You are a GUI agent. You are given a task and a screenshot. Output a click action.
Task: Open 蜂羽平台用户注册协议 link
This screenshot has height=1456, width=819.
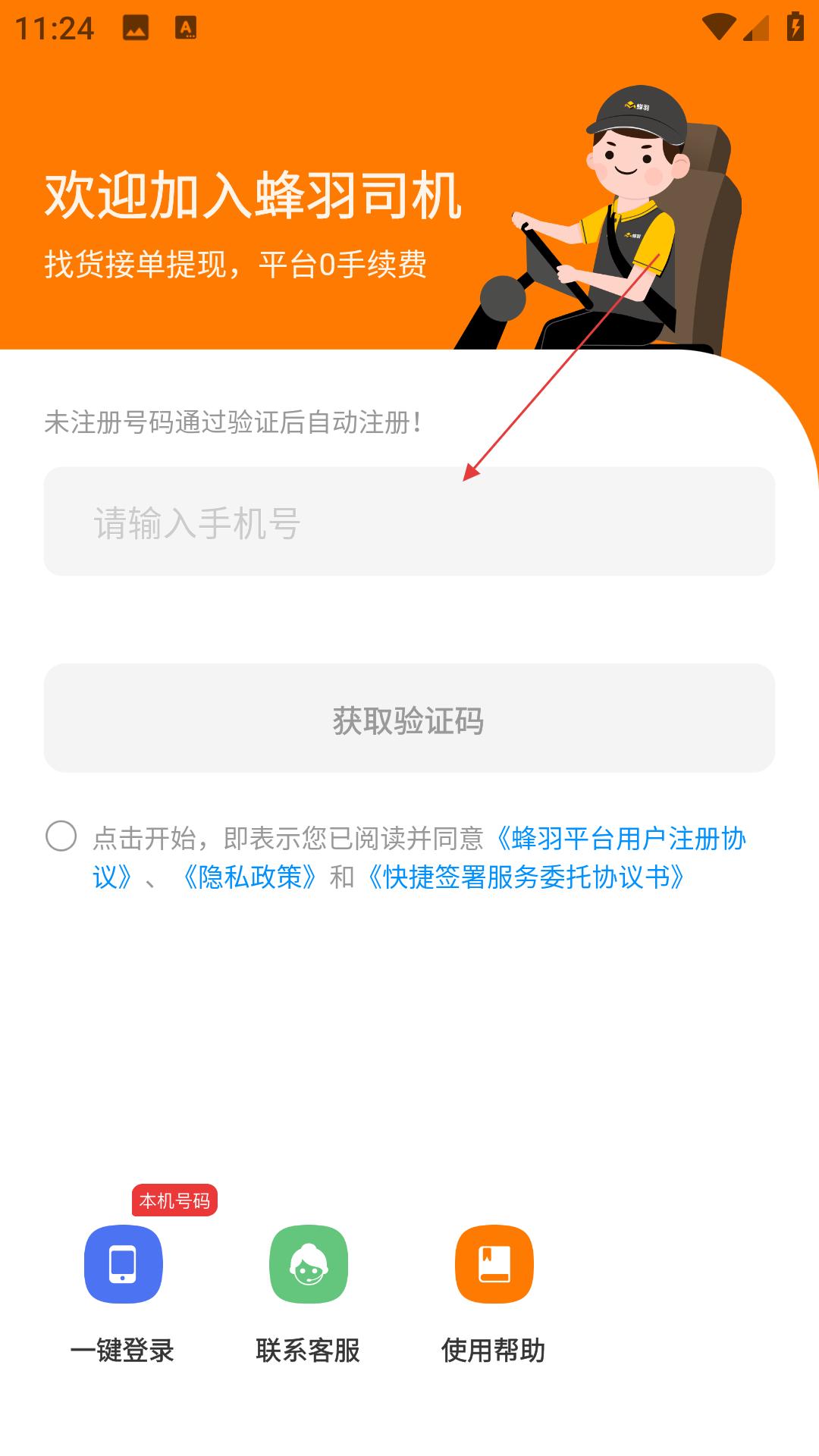[x=622, y=839]
